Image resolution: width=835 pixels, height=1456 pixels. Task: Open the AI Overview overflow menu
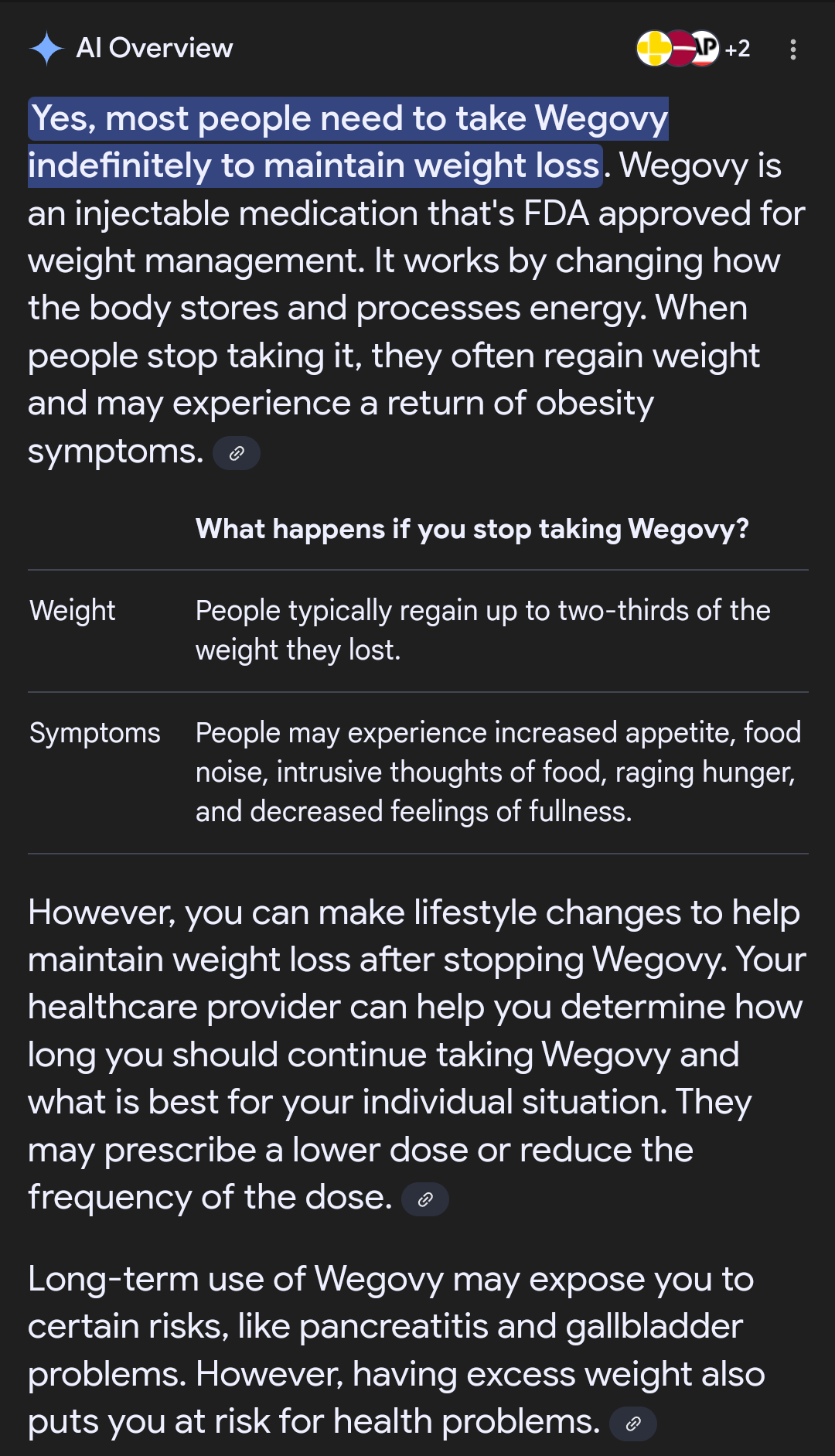[x=792, y=49]
